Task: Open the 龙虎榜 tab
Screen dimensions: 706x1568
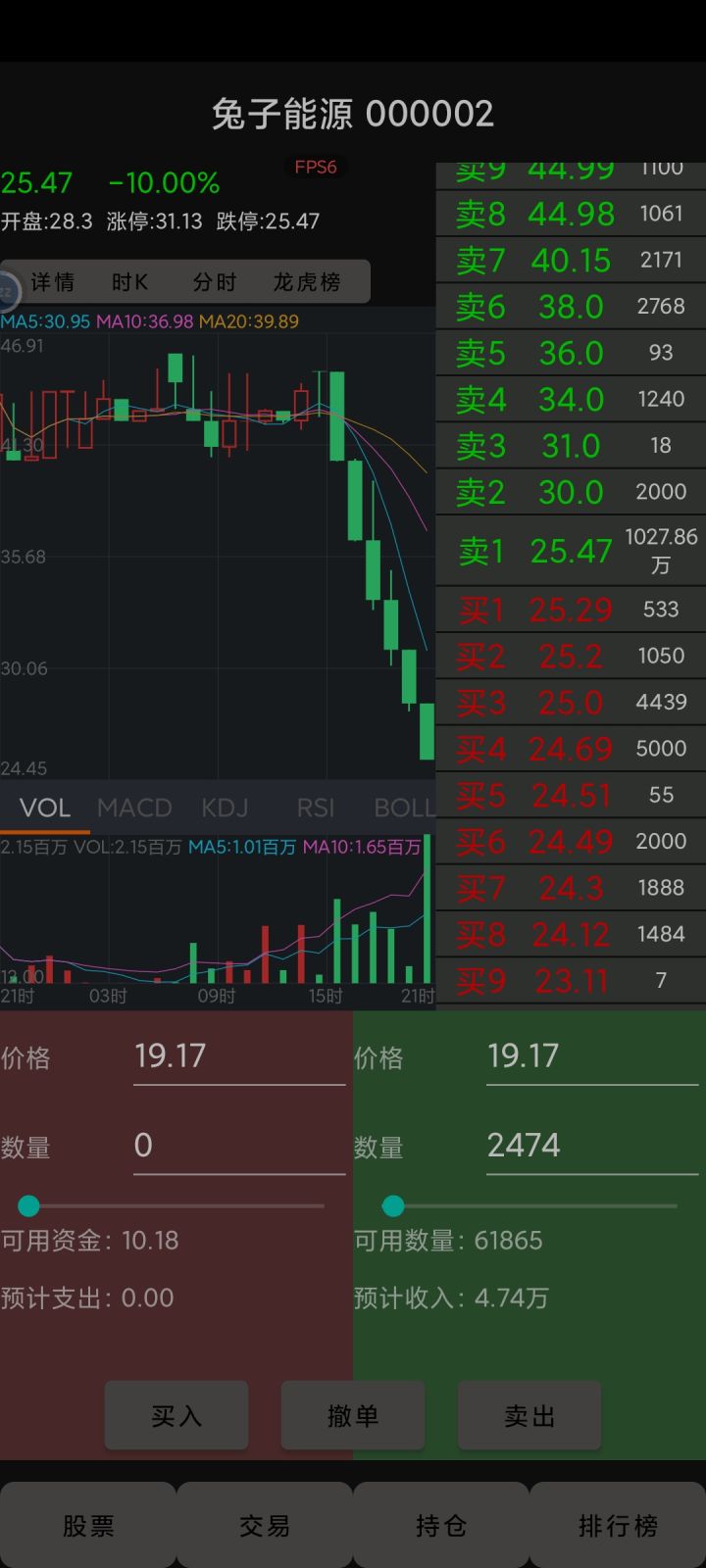Action: coord(307,282)
